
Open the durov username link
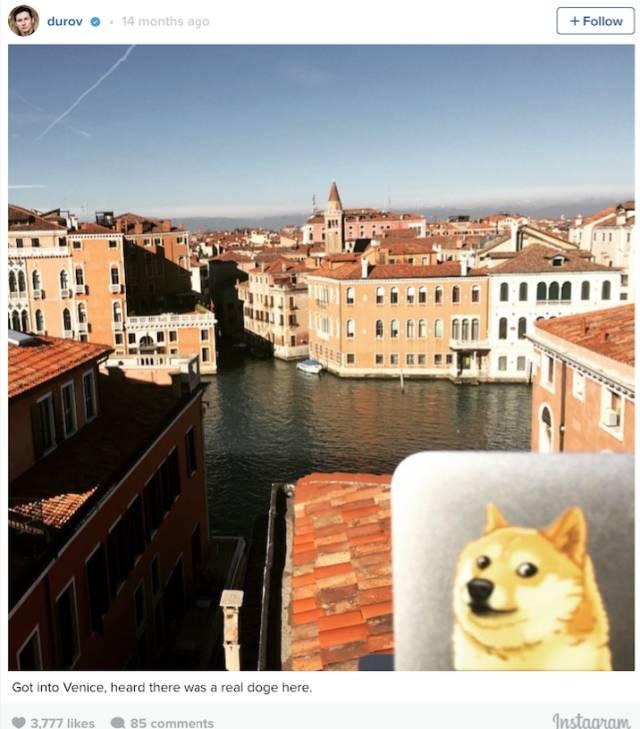click(x=65, y=21)
